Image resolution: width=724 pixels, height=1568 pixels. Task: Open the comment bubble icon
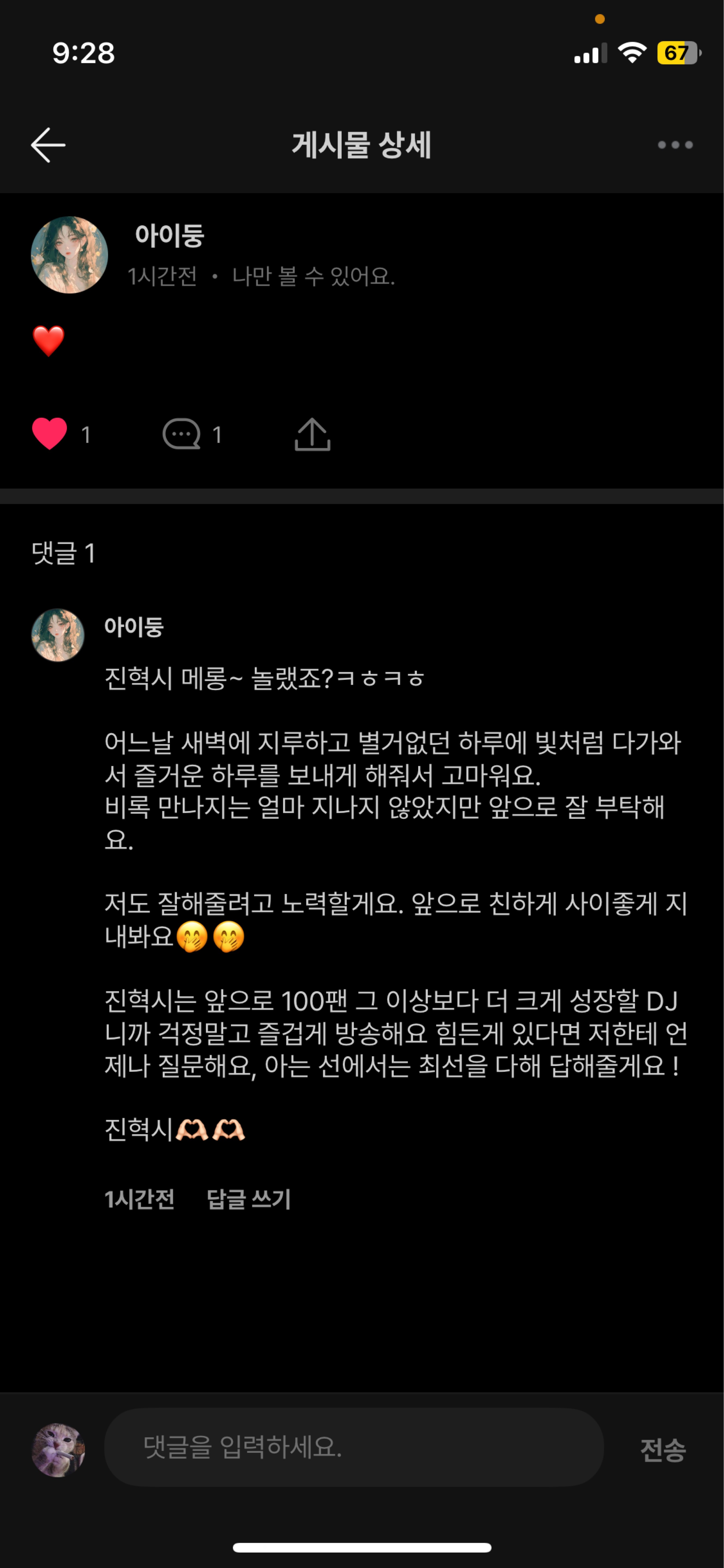181,434
